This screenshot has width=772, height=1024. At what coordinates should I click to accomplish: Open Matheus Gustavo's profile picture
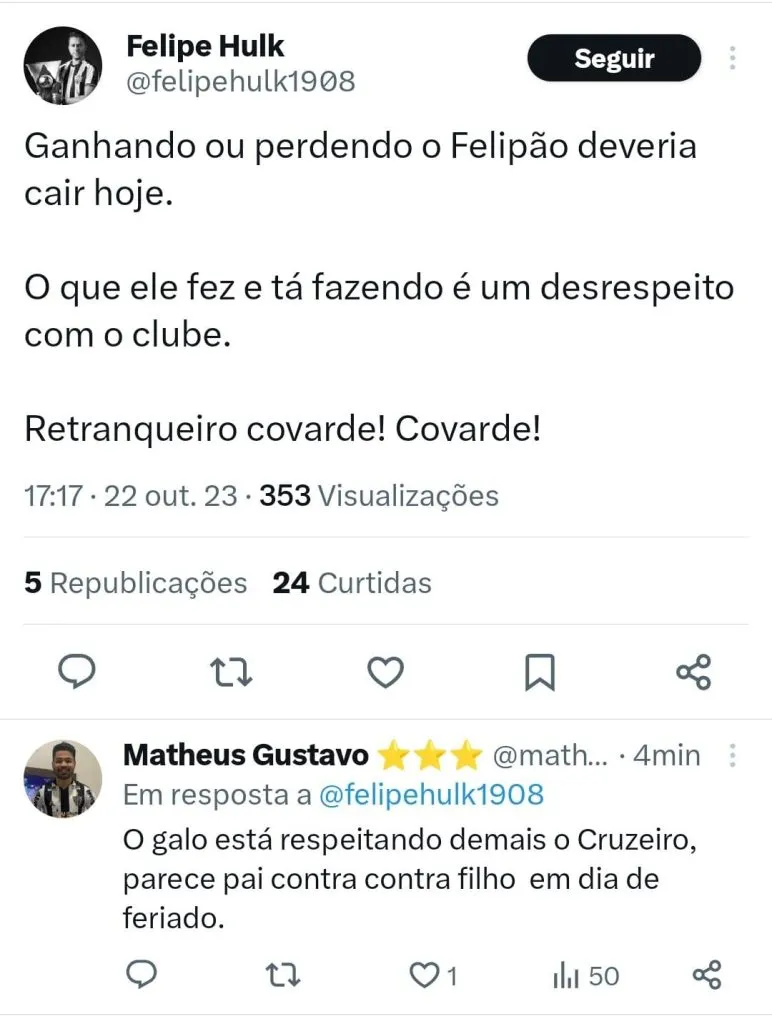[63, 779]
